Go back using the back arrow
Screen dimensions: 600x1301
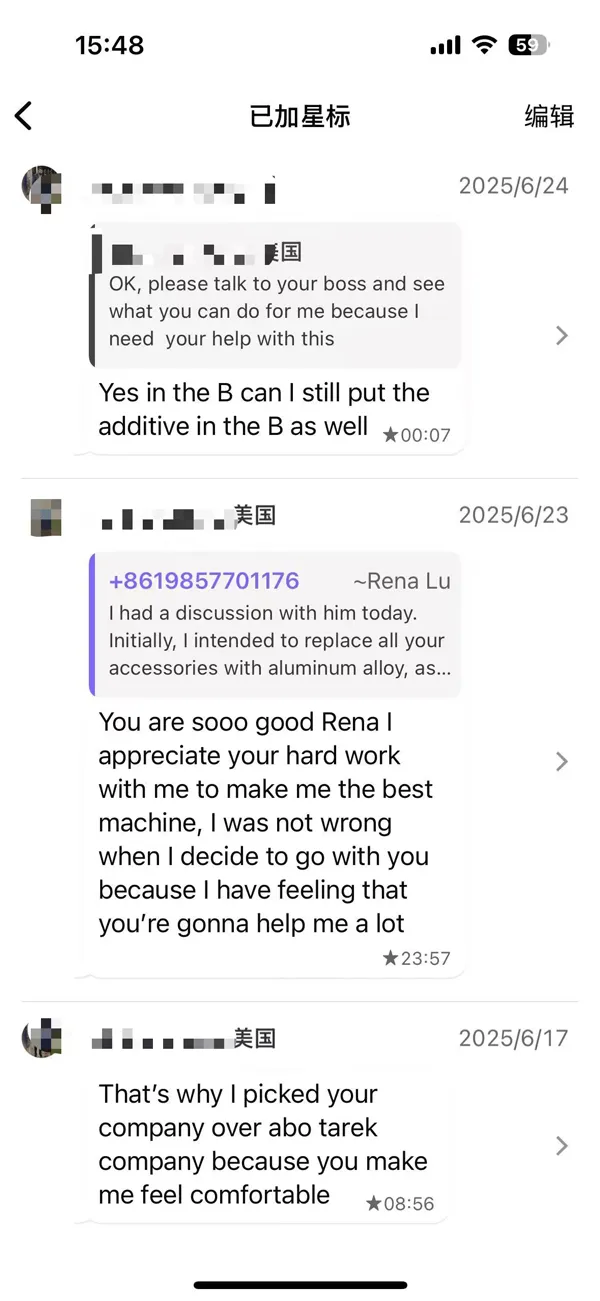[24, 115]
